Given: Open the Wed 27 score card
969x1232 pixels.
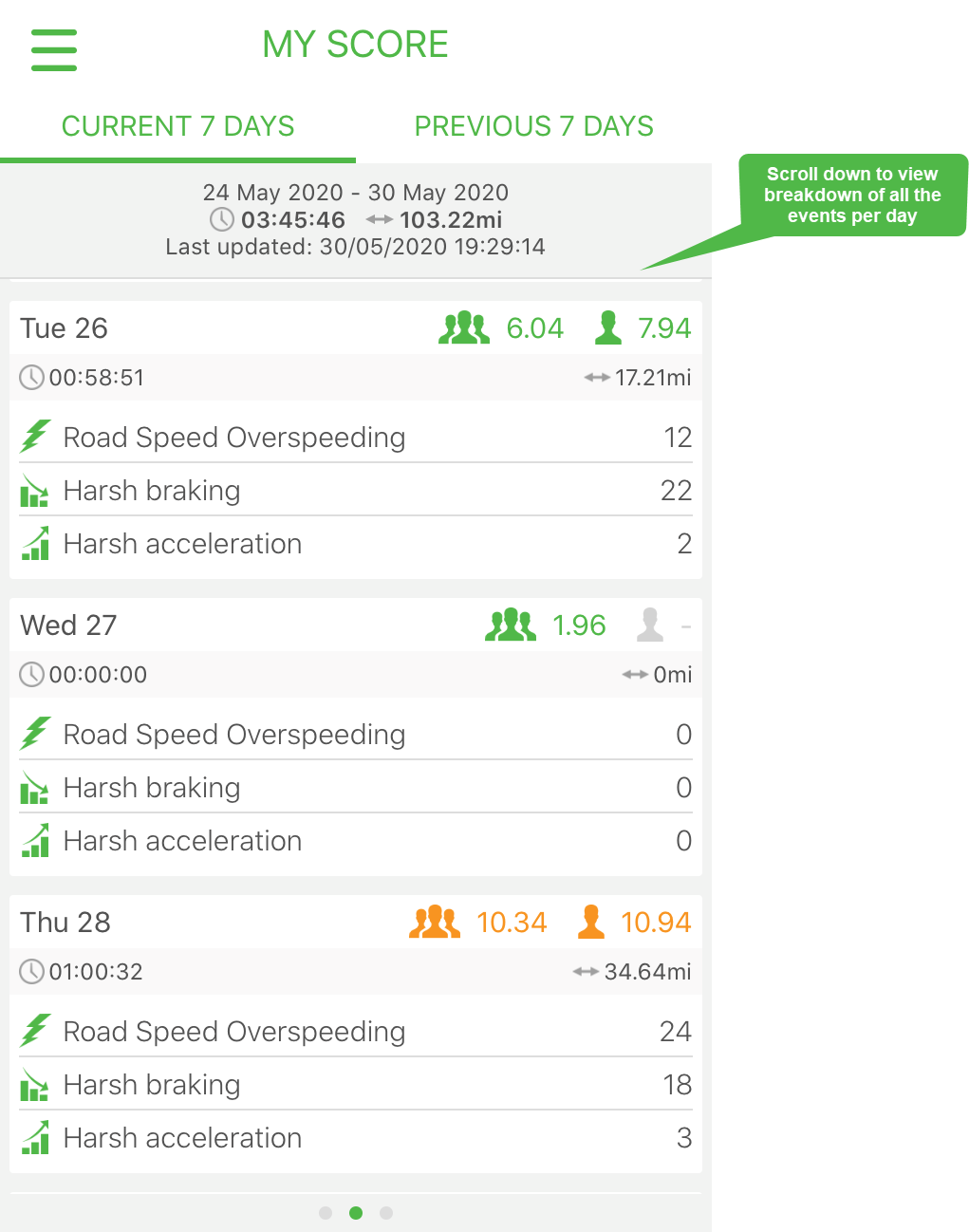Looking at the screenshot, I should (x=355, y=625).
